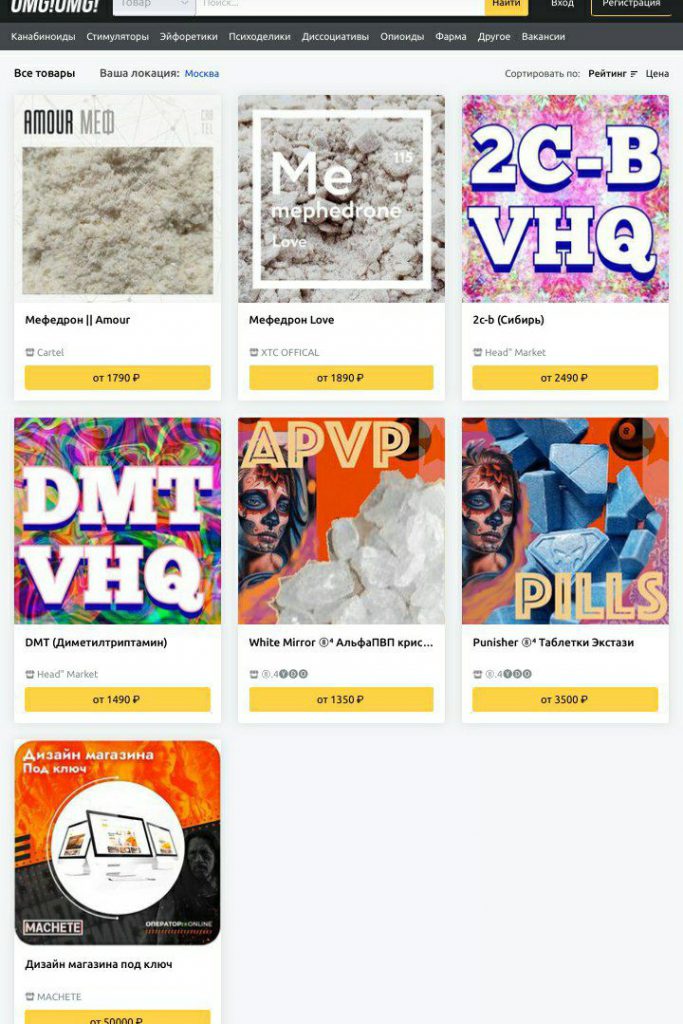The height and width of the screenshot is (1024, 683).
Task: Tap the search input field
Action: click(340, 5)
